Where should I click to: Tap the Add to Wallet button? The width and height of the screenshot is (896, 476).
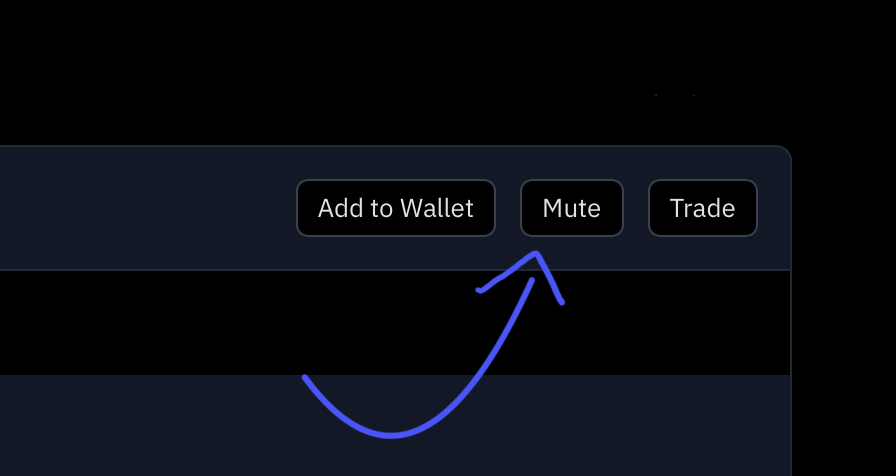pyautogui.click(x=396, y=208)
